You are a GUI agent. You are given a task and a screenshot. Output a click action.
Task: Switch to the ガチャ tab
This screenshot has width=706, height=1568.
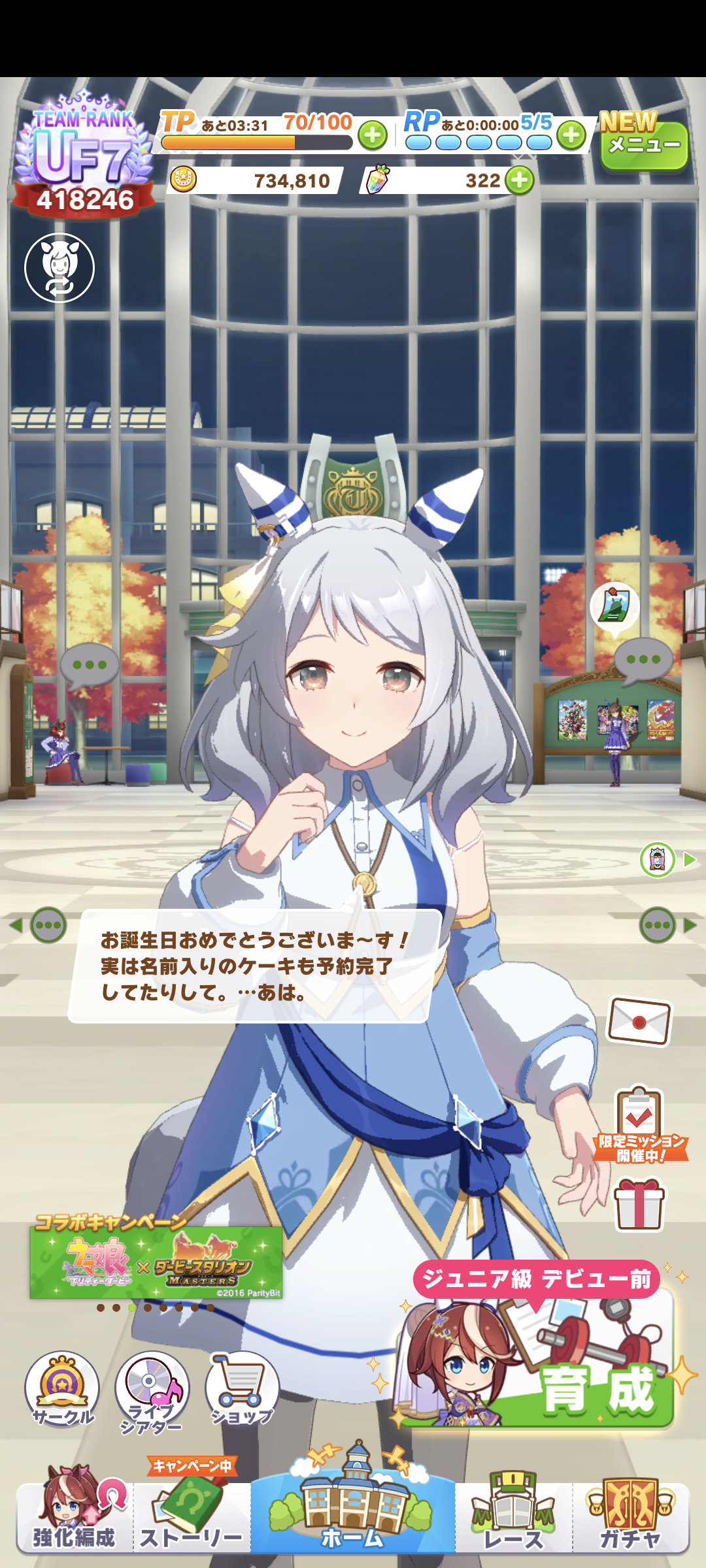pyautogui.click(x=631, y=1516)
